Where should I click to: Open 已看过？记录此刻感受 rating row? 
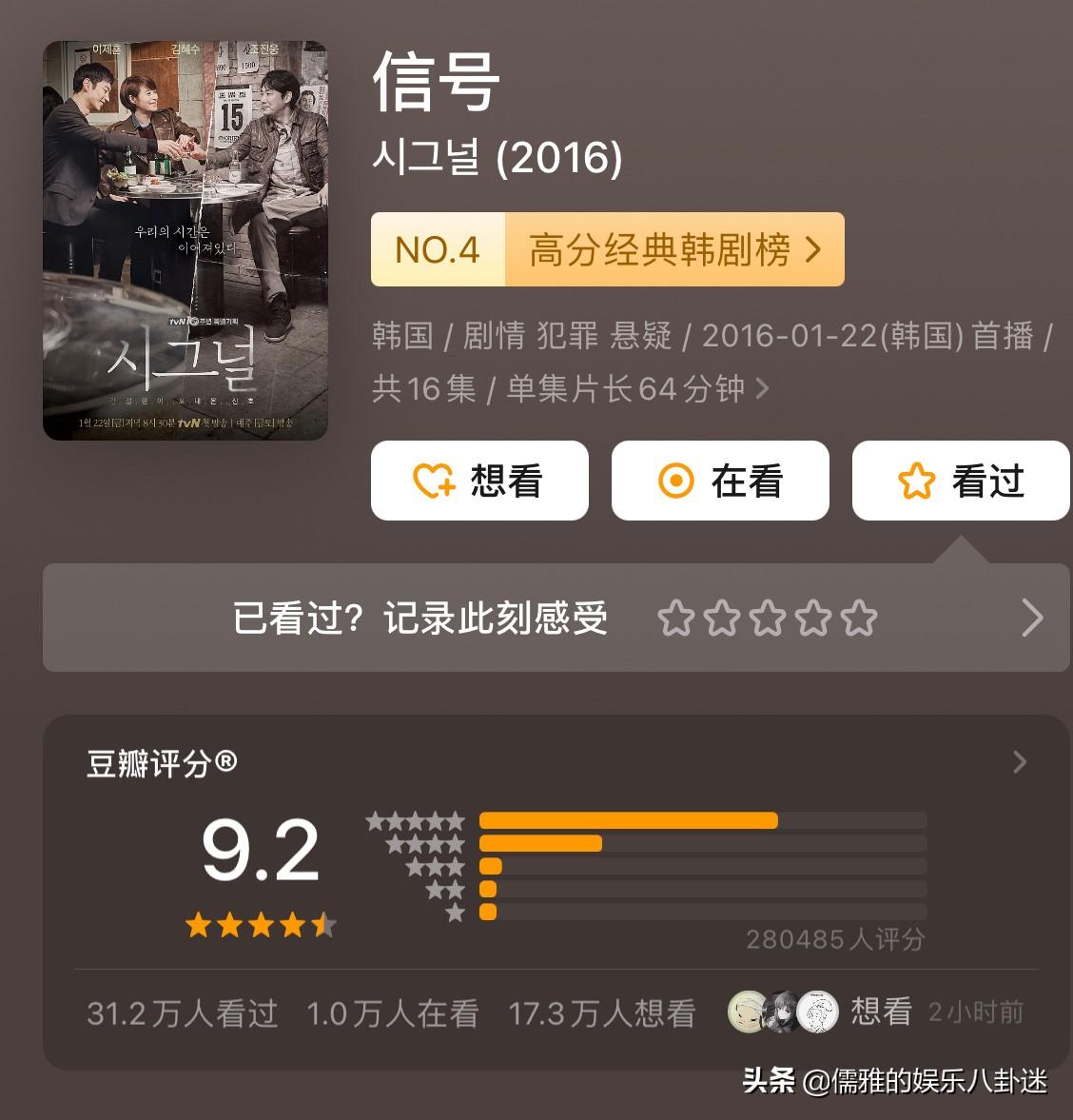(x=556, y=618)
